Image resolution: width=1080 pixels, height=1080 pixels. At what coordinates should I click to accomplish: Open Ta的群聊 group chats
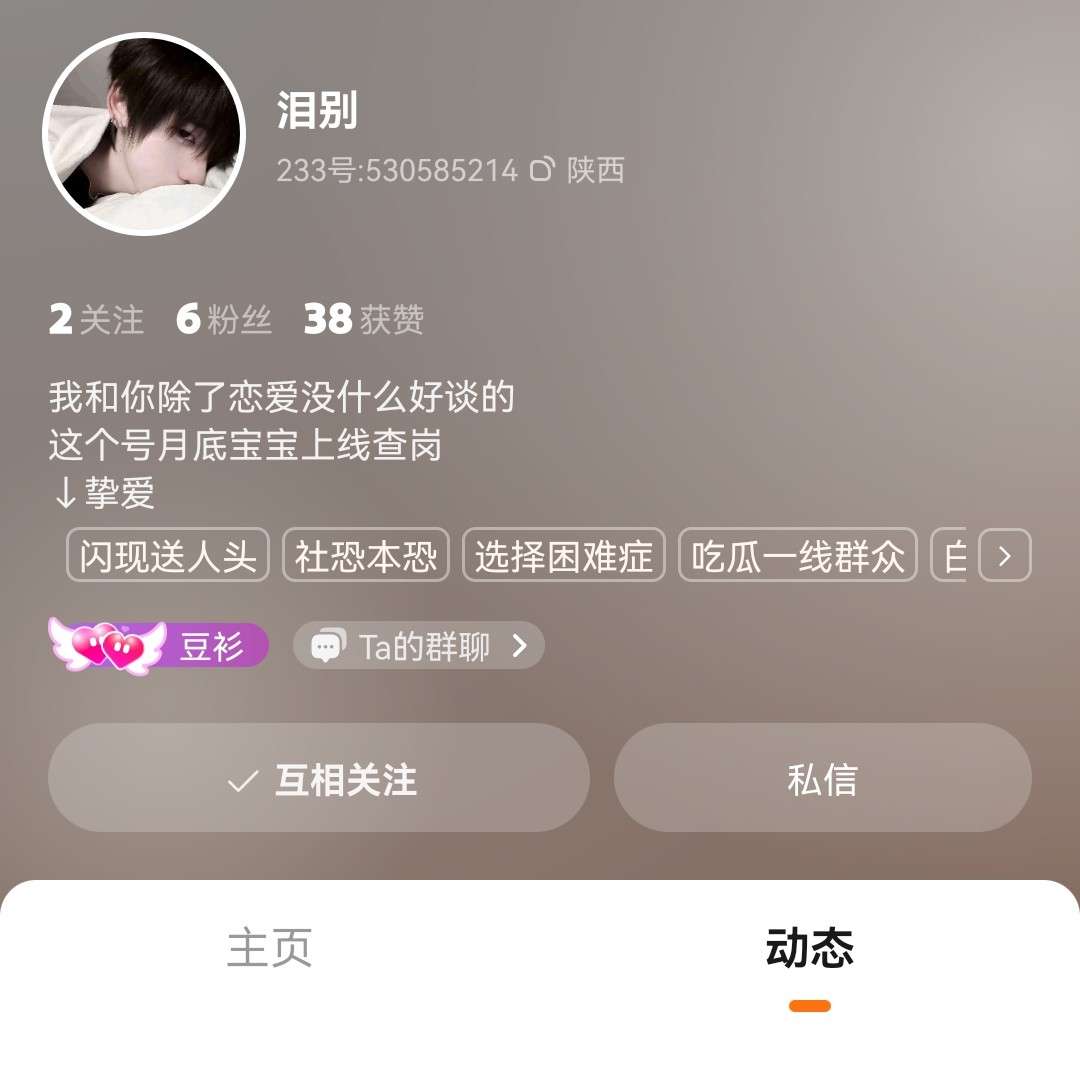click(419, 646)
